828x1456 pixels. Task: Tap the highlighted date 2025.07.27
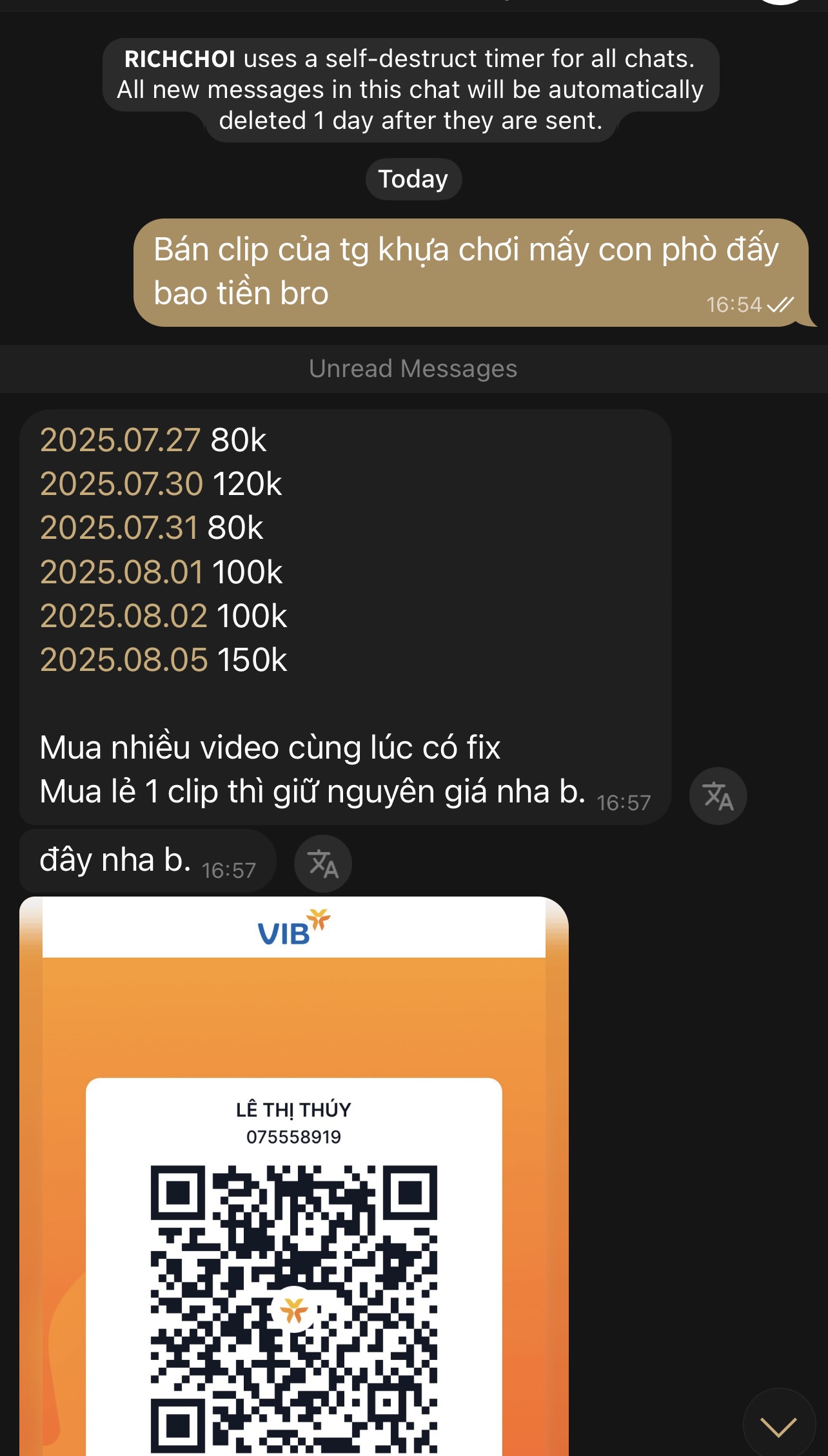coord(121,440)
